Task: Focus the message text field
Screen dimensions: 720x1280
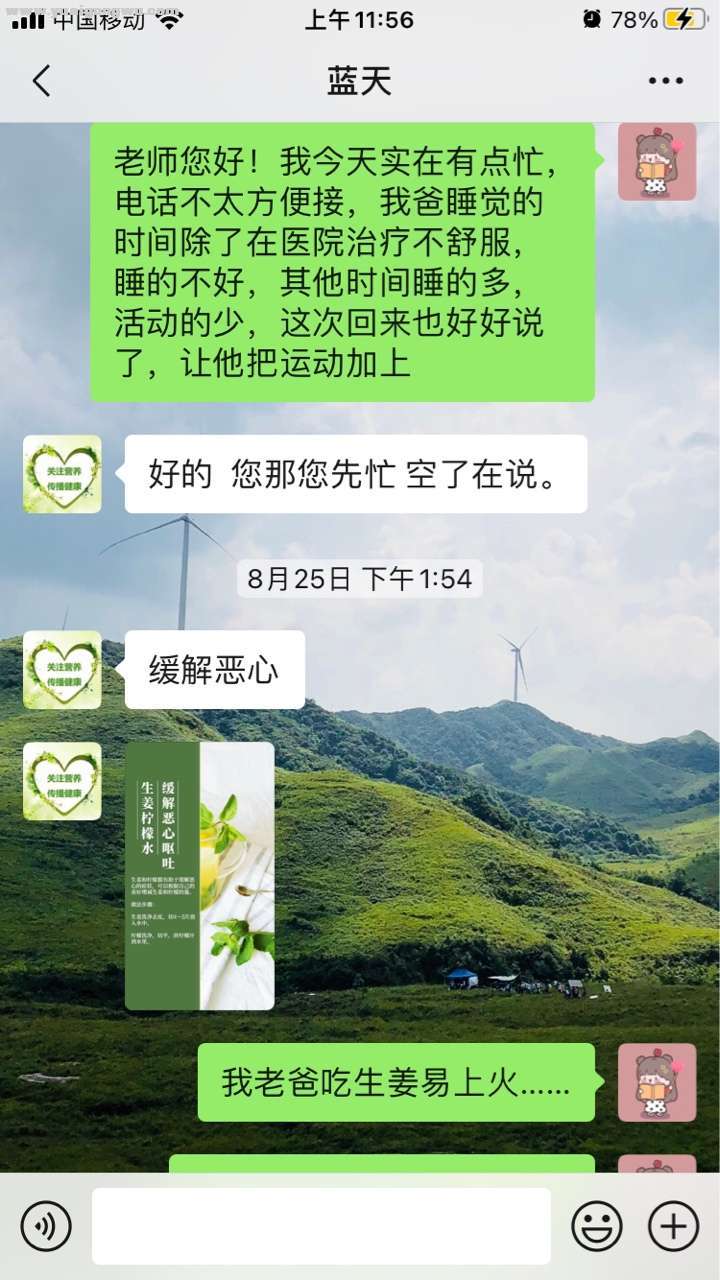Action: 321,1226
